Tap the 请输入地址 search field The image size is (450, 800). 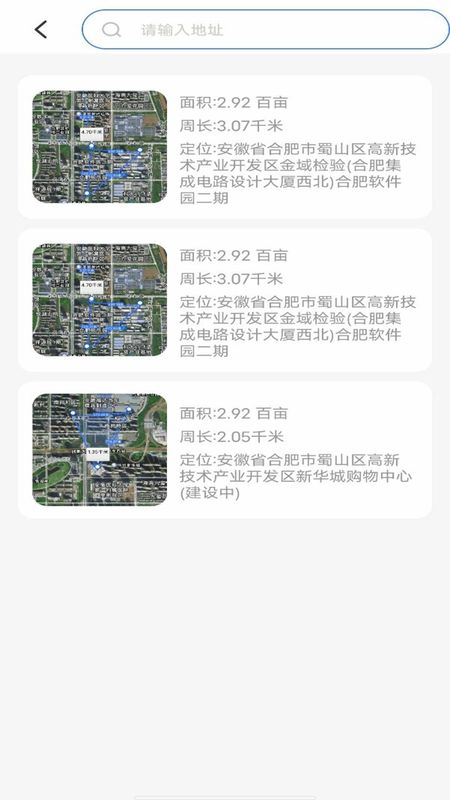265,30
